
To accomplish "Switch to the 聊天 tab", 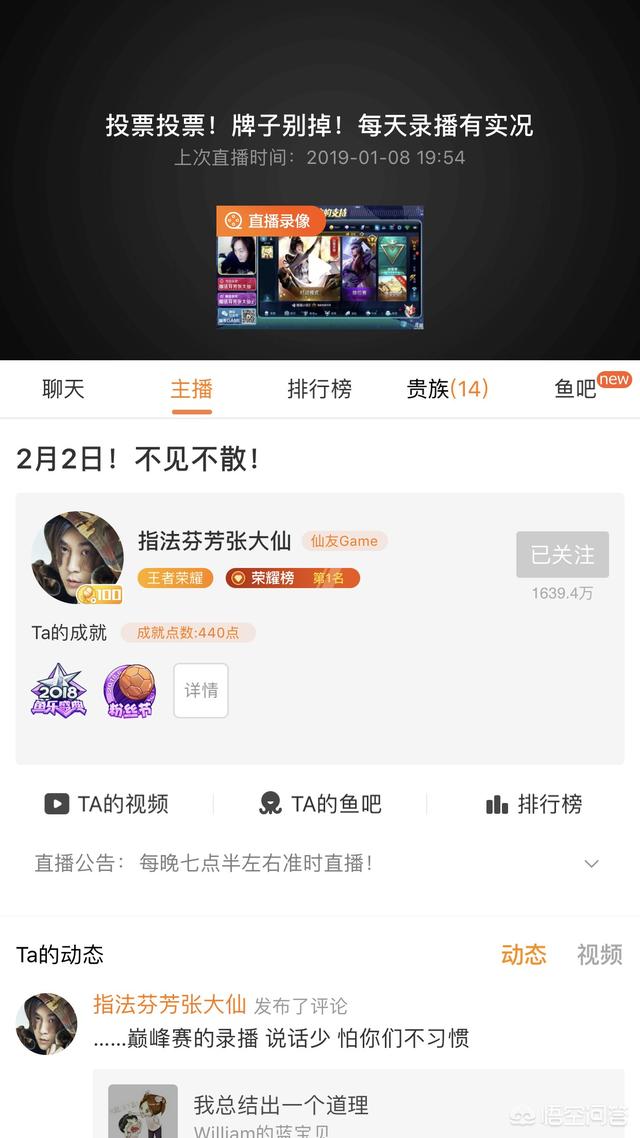I will pyautogui.click(x=63, y=389).
